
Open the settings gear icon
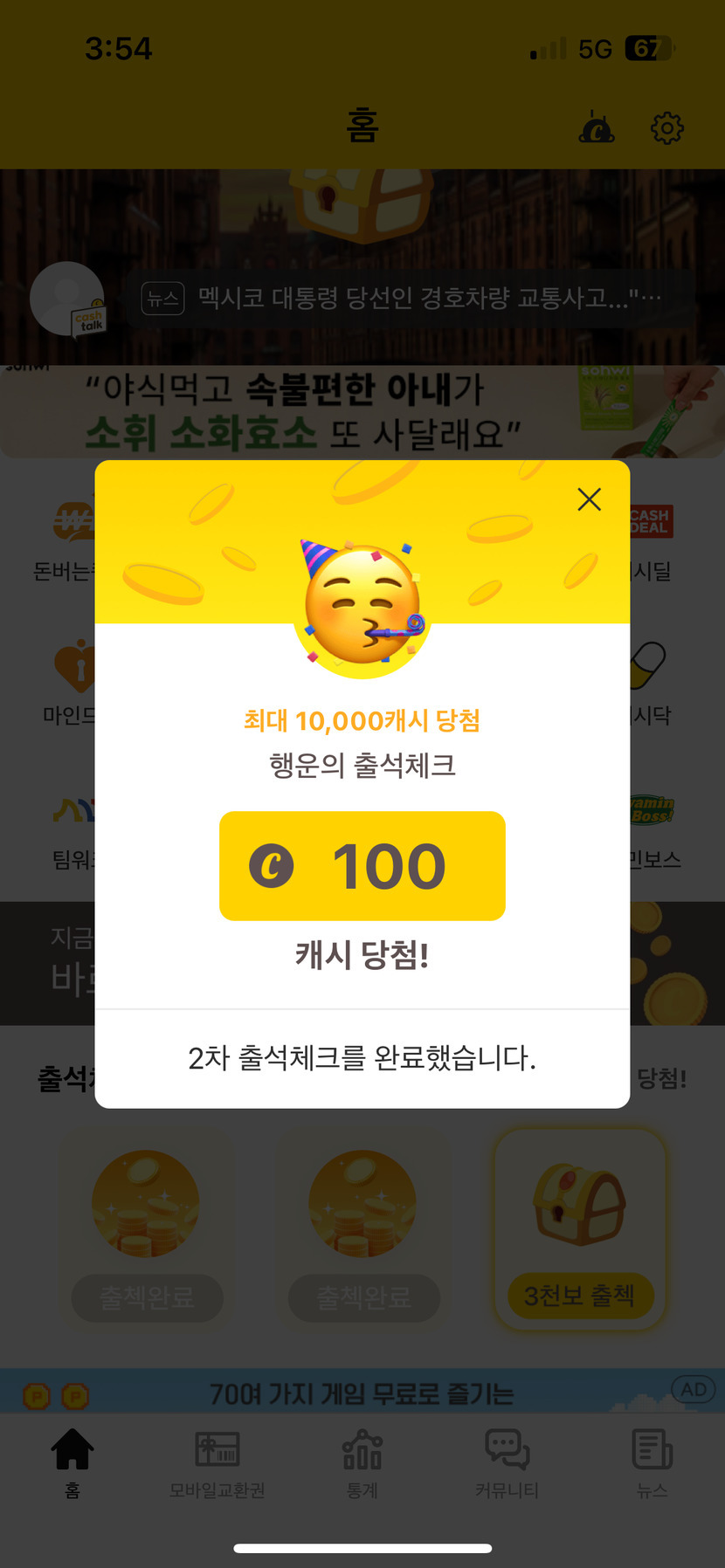click(667, 128)
